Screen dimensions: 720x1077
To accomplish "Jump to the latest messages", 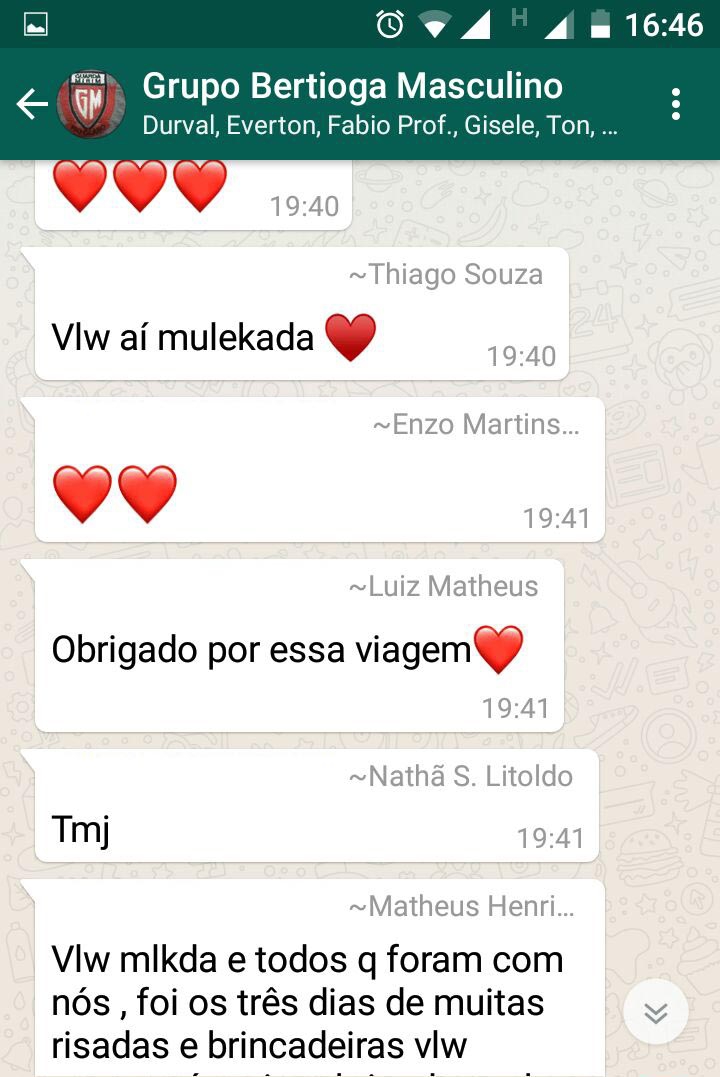I will [655, 1012].
